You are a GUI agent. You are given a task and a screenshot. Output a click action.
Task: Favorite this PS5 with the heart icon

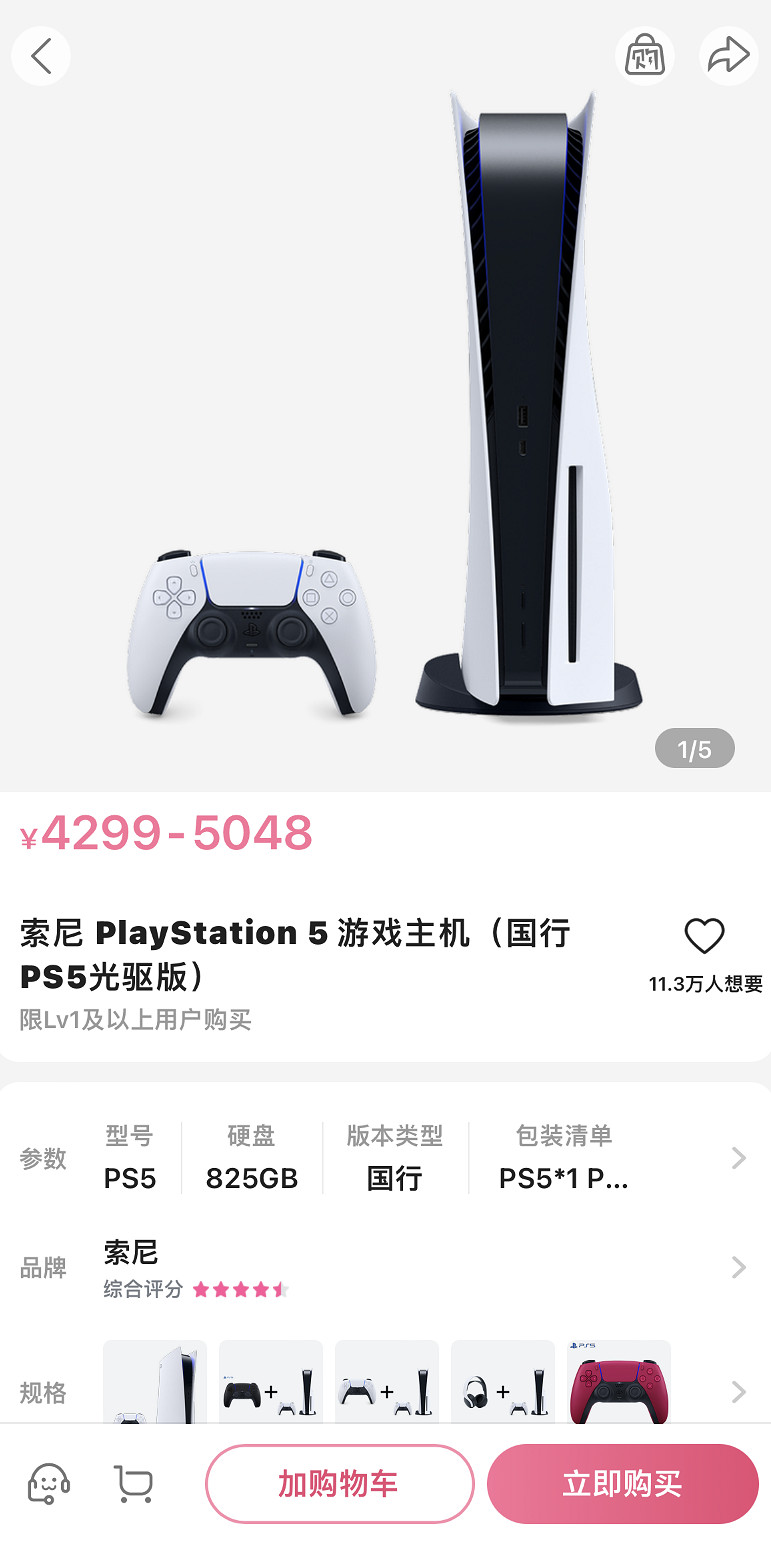pyautogui.click(x=704, y=936)
